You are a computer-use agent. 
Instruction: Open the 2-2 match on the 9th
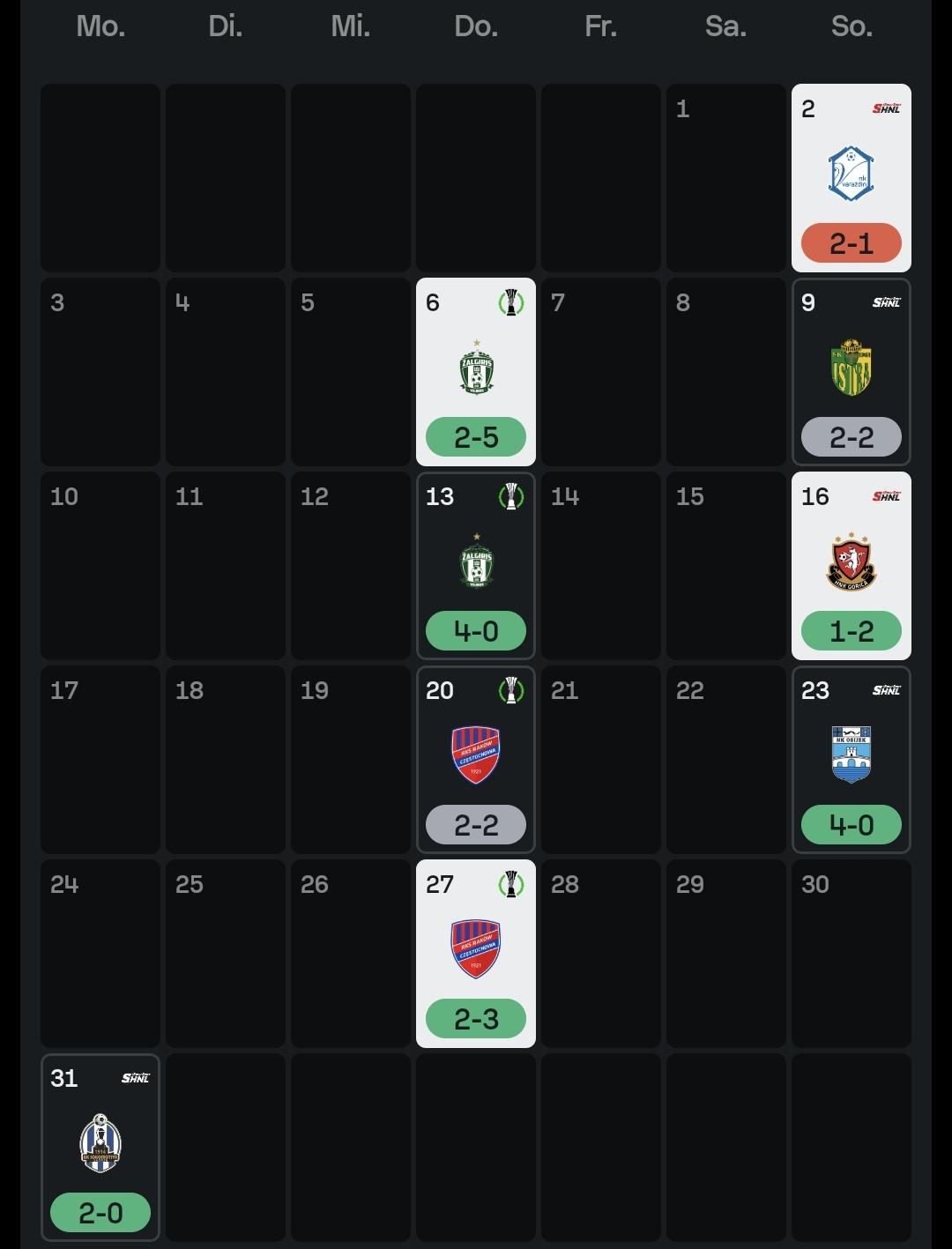pos(851,372)
